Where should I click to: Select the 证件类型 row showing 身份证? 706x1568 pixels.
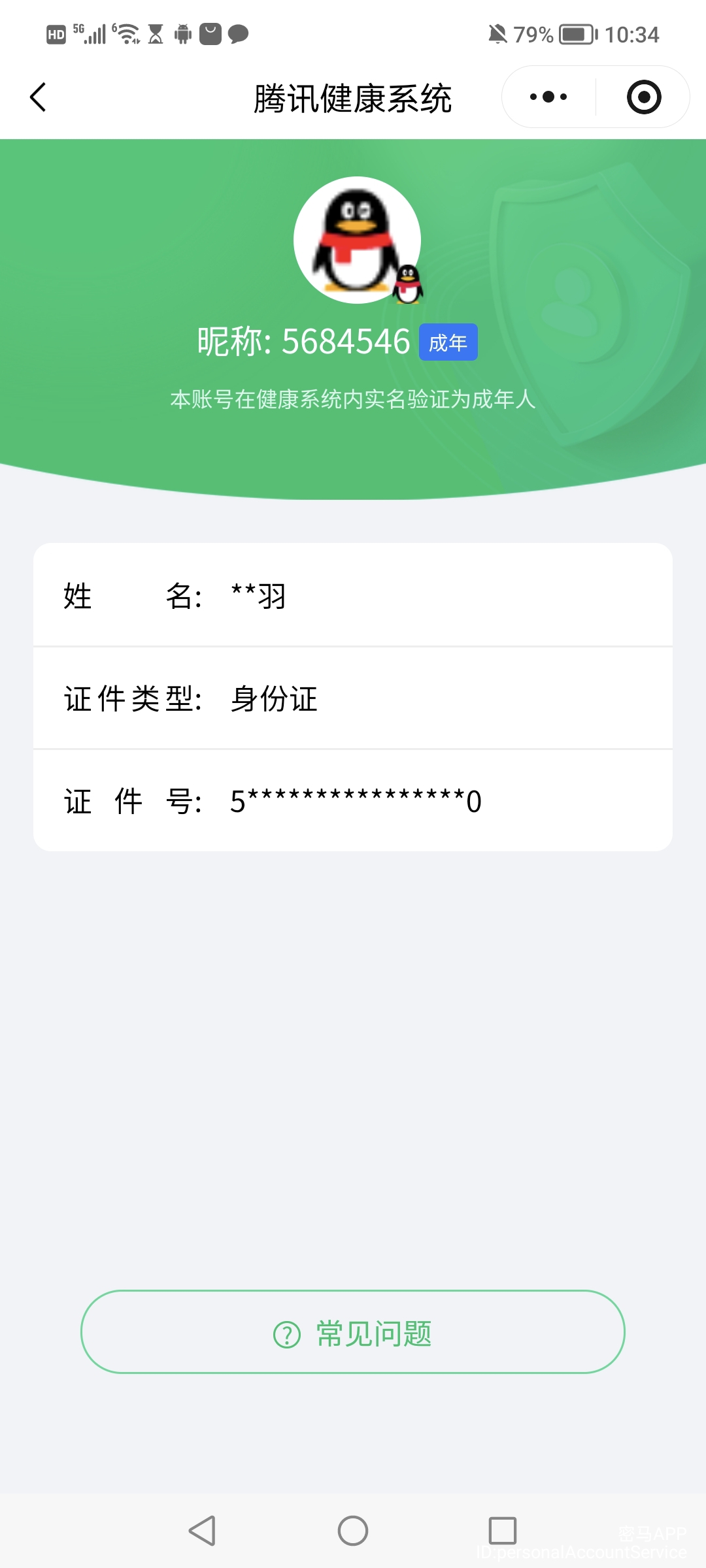[x=353, y=698]
